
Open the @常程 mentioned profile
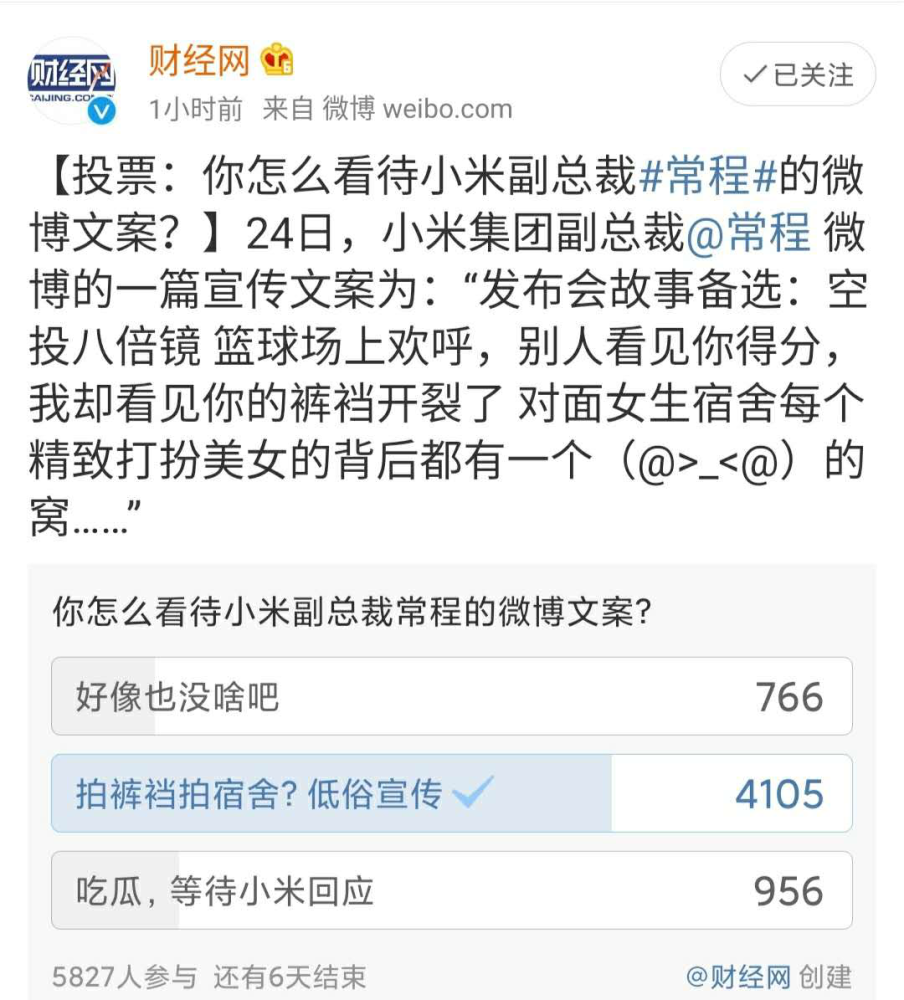click(x=749, y=232)
